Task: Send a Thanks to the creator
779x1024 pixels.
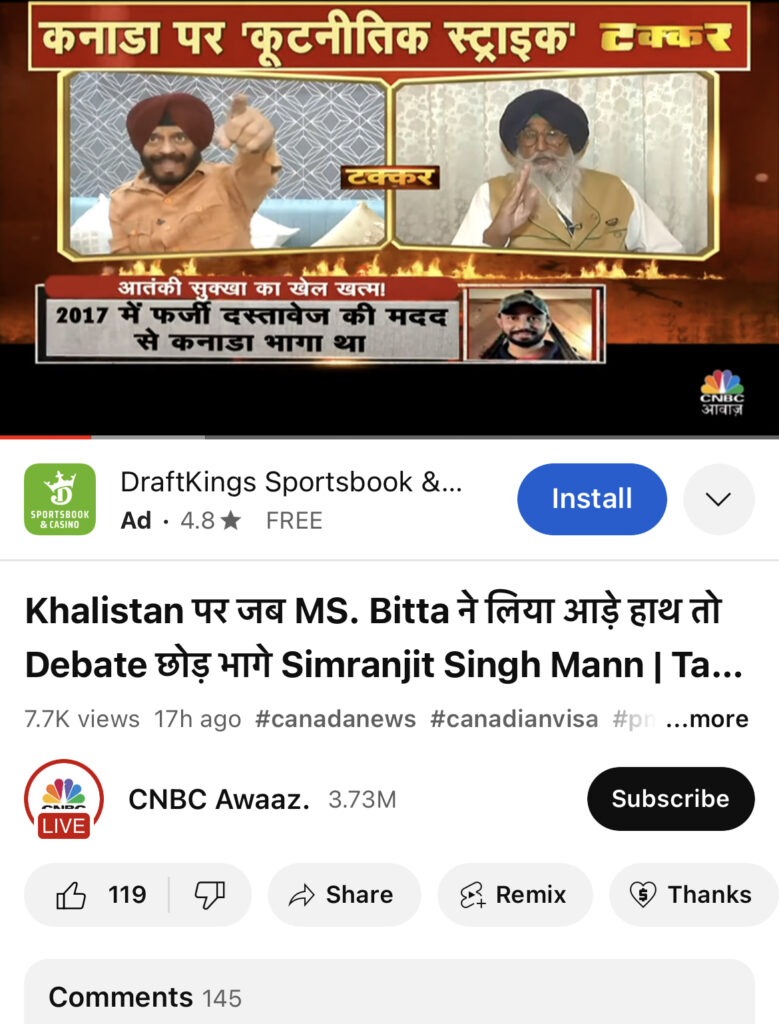Action: click(x=693, y=894)
